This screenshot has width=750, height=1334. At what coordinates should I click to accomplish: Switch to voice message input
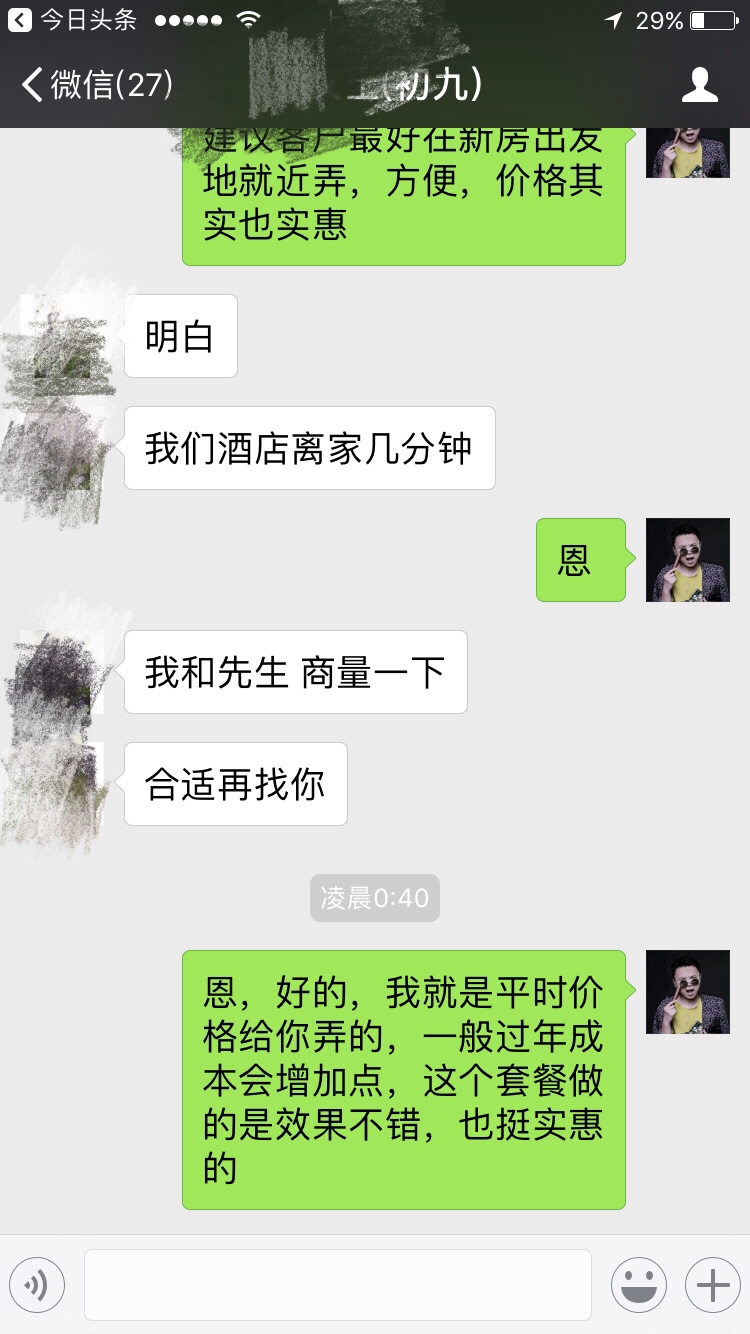(x=37, y=1285)
